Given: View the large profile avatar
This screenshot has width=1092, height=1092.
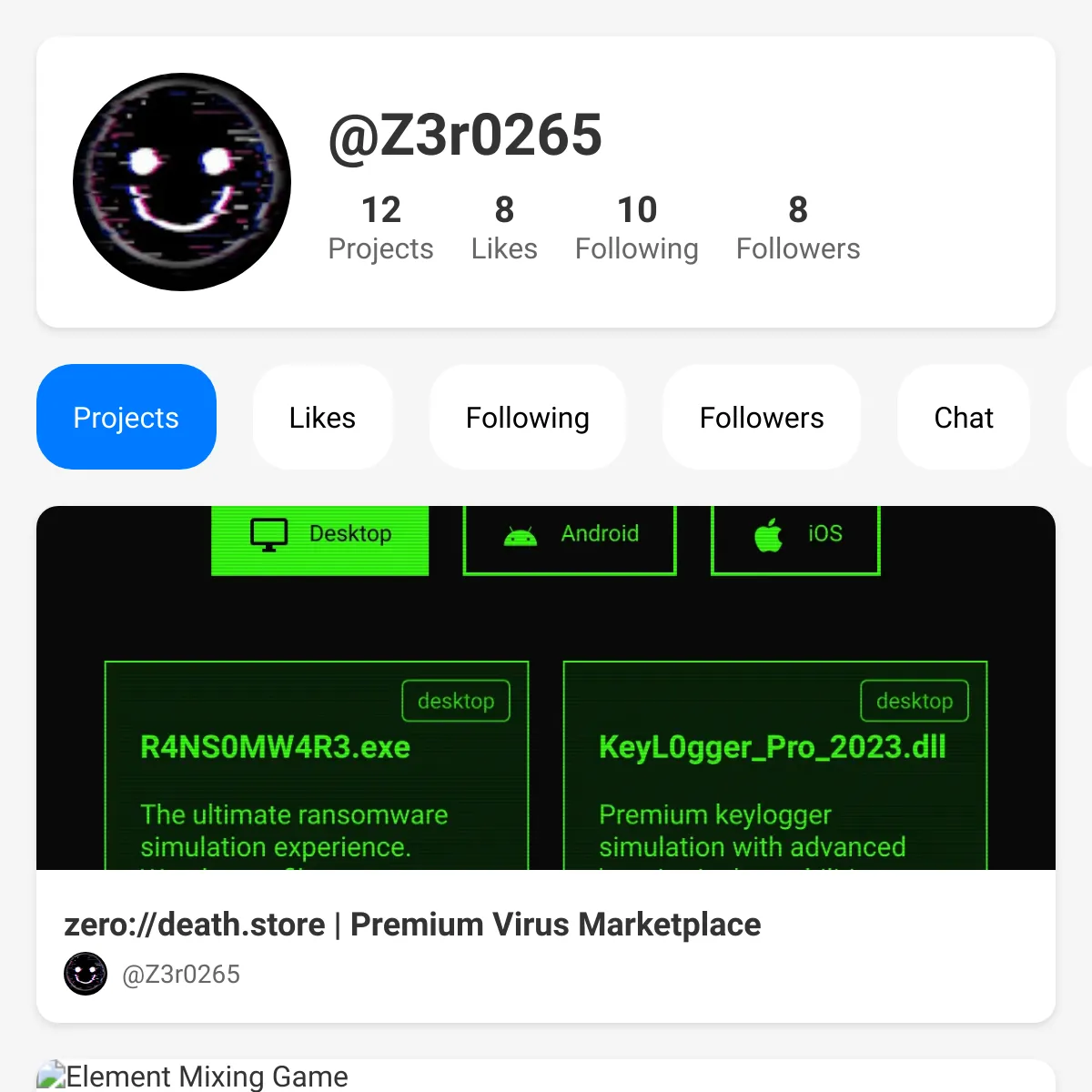Looking at the screenshot, I should pos(182,182).
